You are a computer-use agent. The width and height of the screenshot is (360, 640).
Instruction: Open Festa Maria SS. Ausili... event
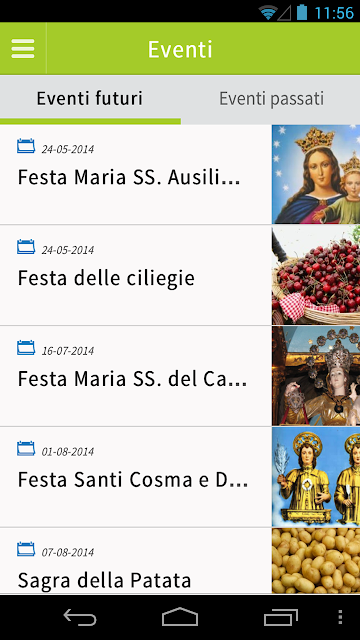pyautogui.click(x=180, y=175)
